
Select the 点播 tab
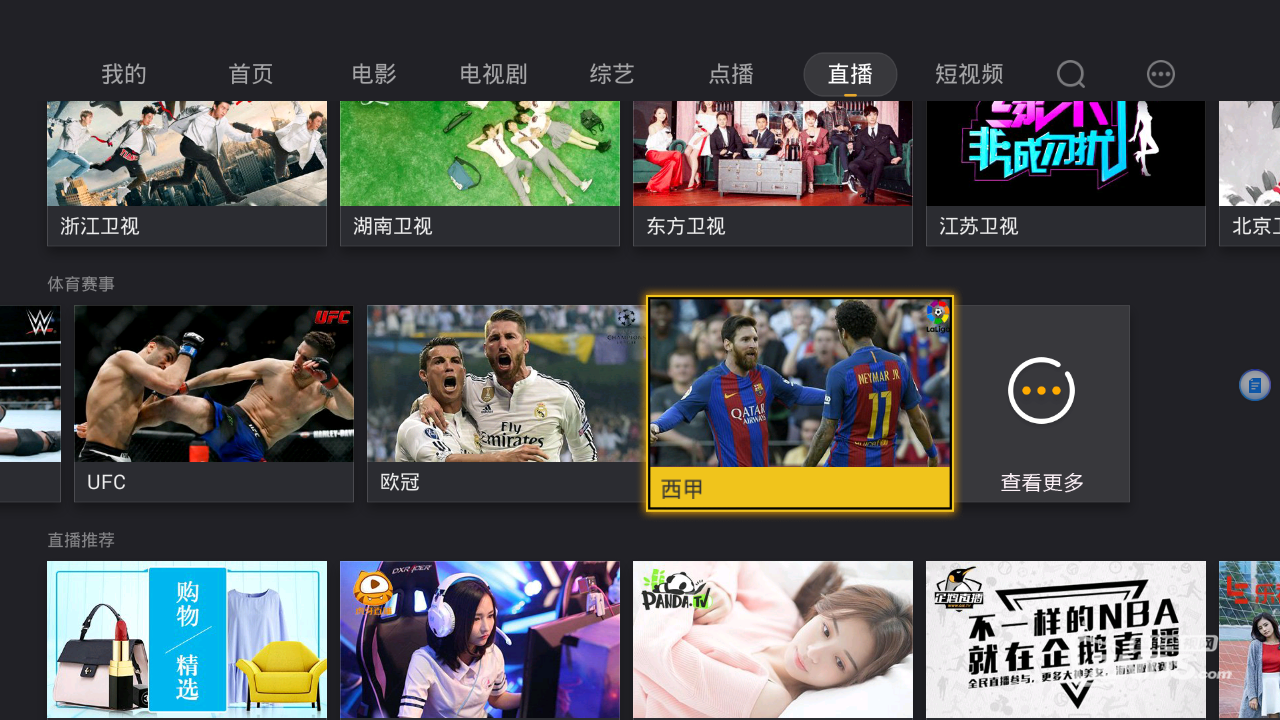tap(731, 74)
